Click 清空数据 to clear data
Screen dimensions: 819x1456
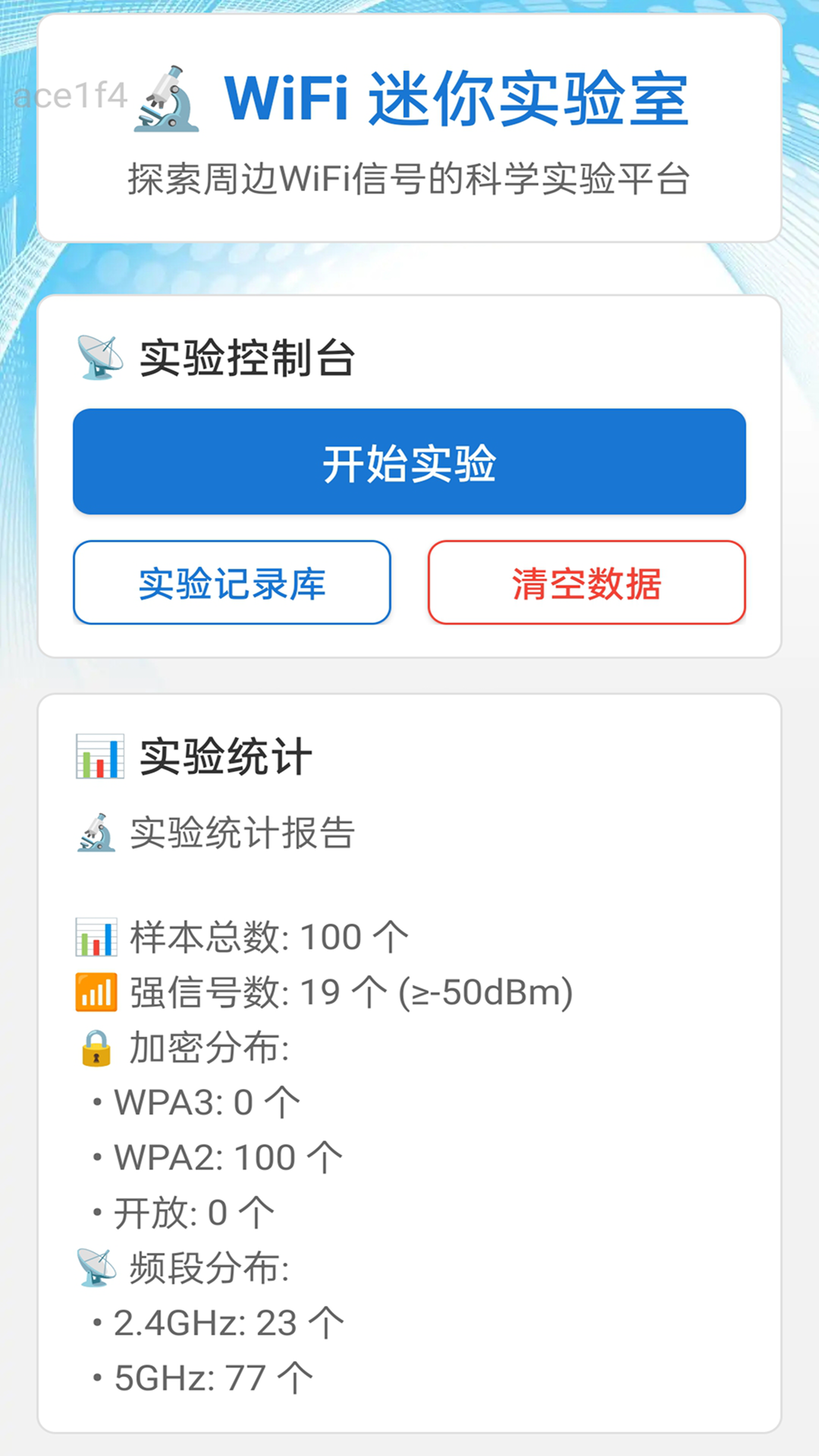point(588,582)
